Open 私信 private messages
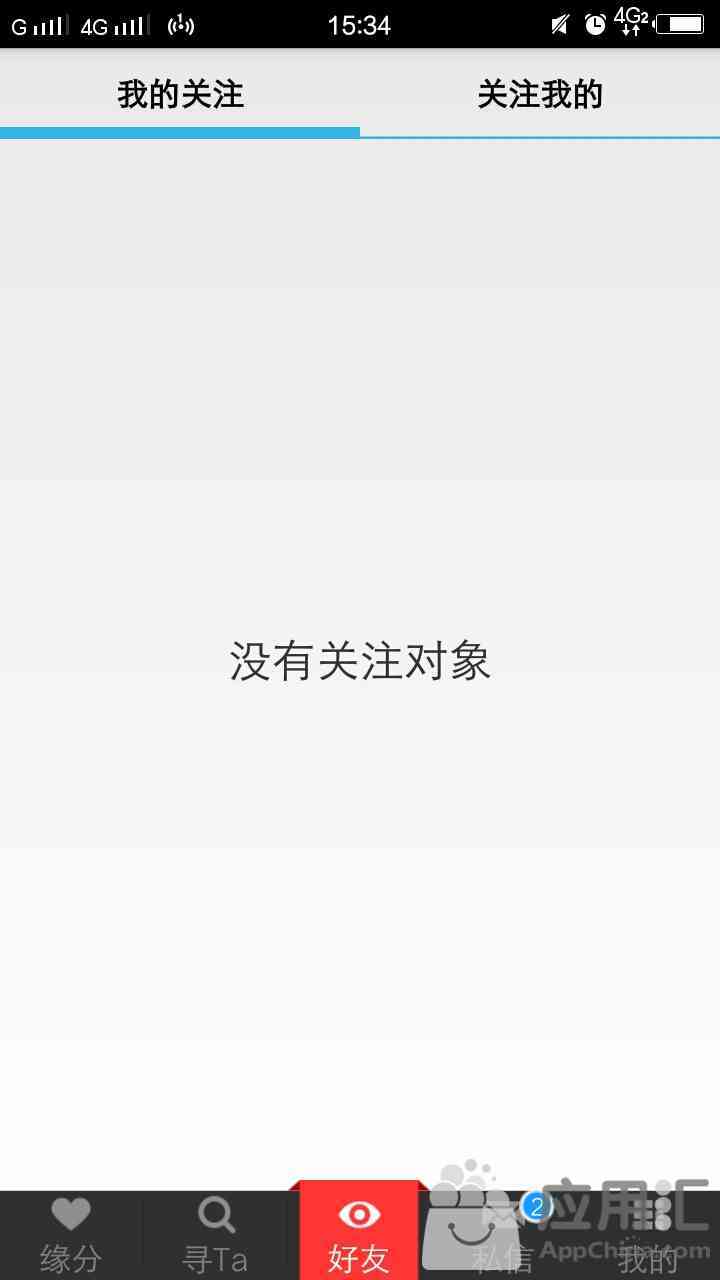This screenshot has height=1280, width=720. [503, 1235]
